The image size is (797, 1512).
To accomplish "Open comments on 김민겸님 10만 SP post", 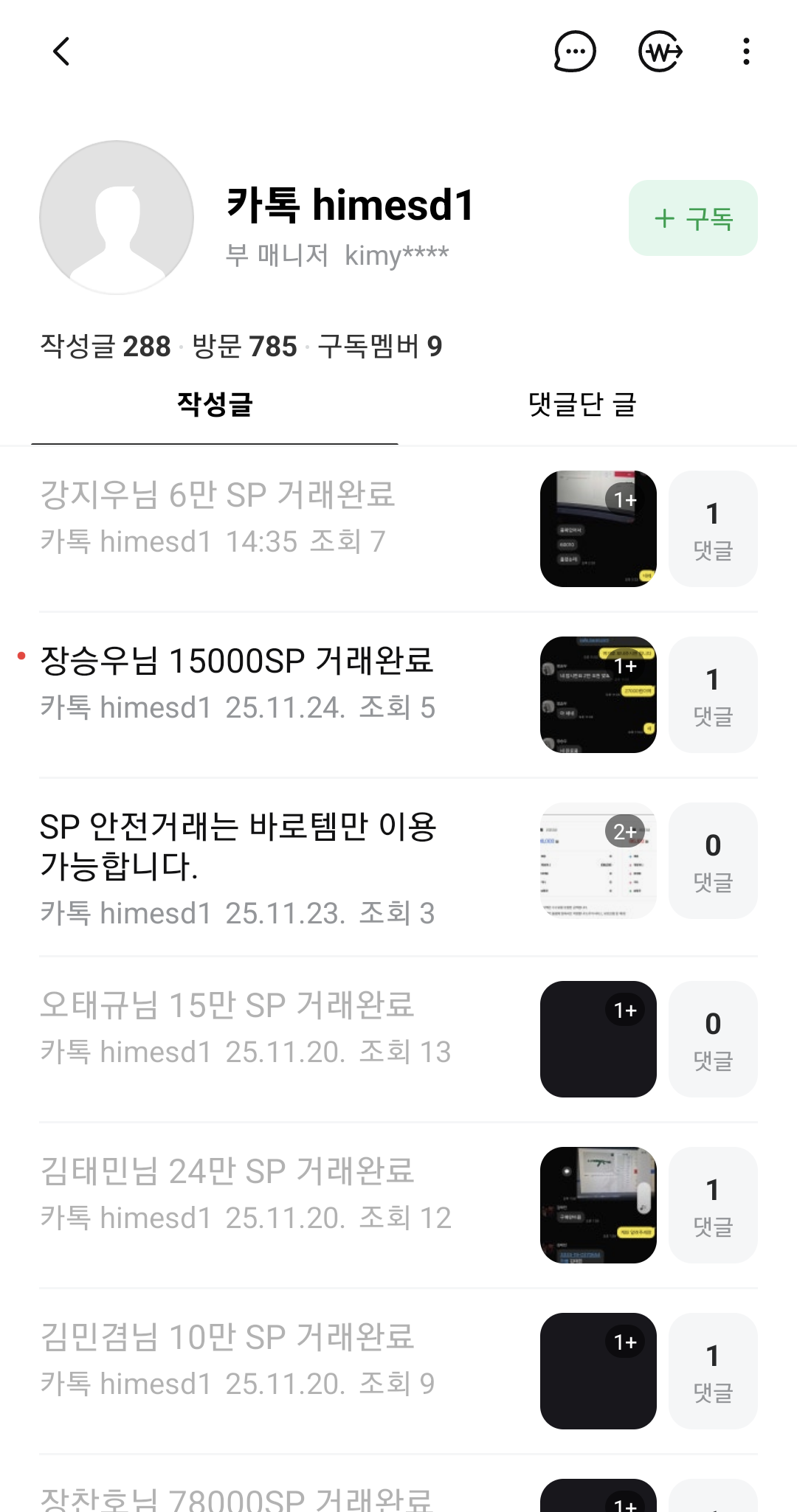I will click(713, 1371).
